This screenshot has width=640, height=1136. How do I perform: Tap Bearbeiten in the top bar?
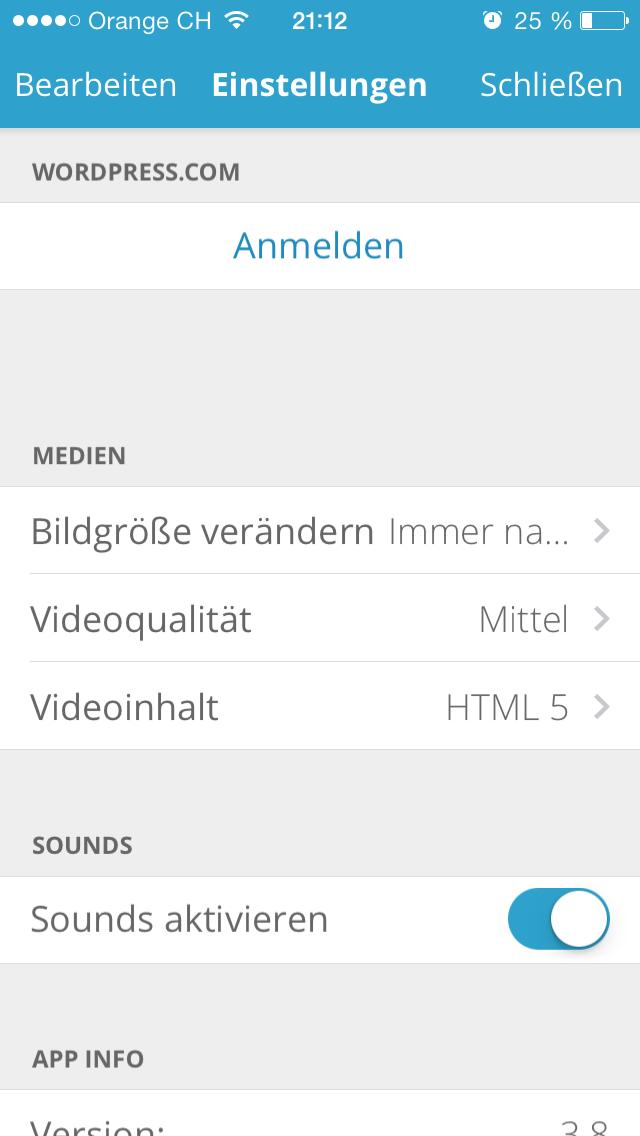pyautogui.click(x=96, y=85)
